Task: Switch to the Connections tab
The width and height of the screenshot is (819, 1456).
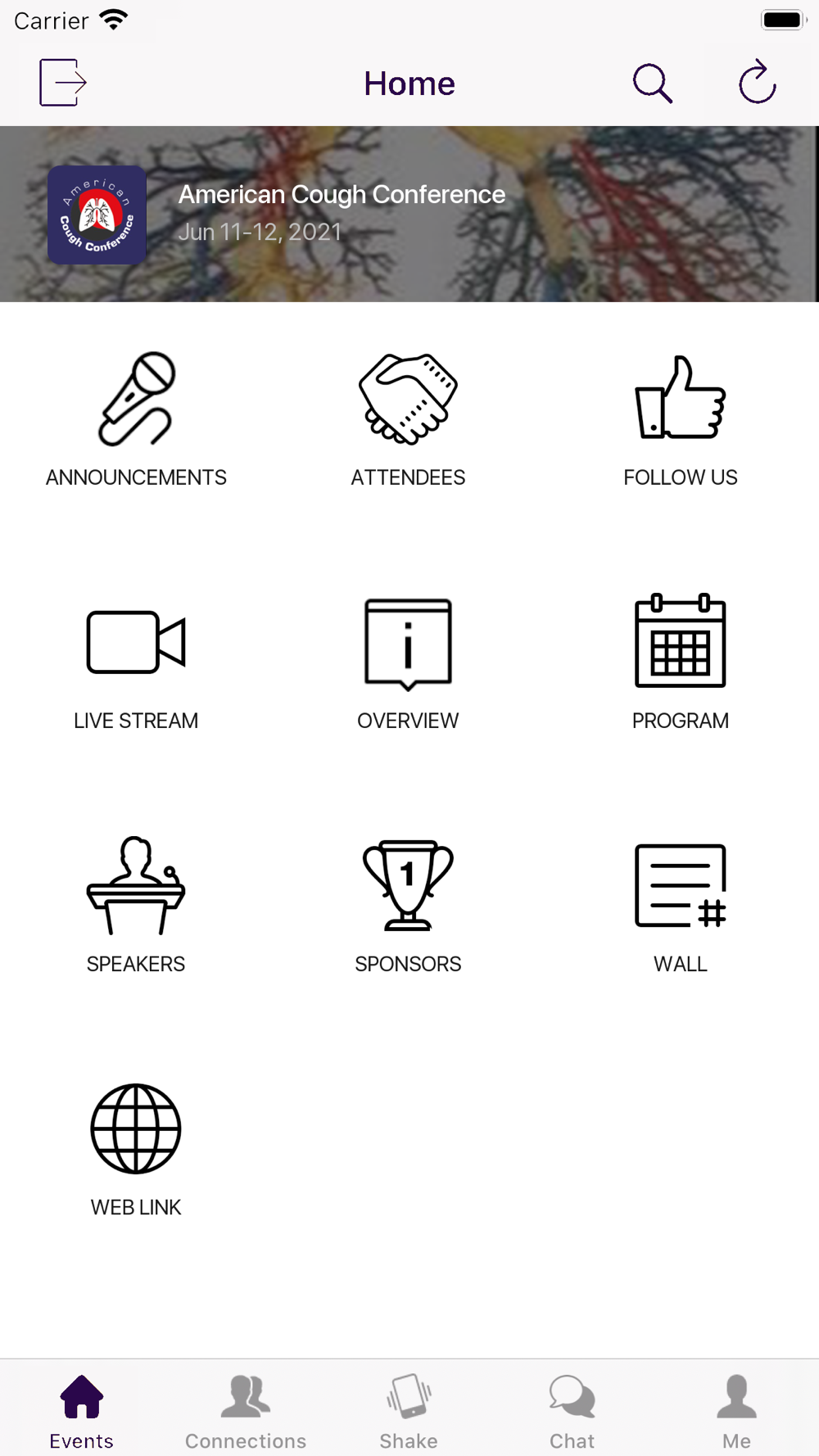Action: coord(246,1411)
